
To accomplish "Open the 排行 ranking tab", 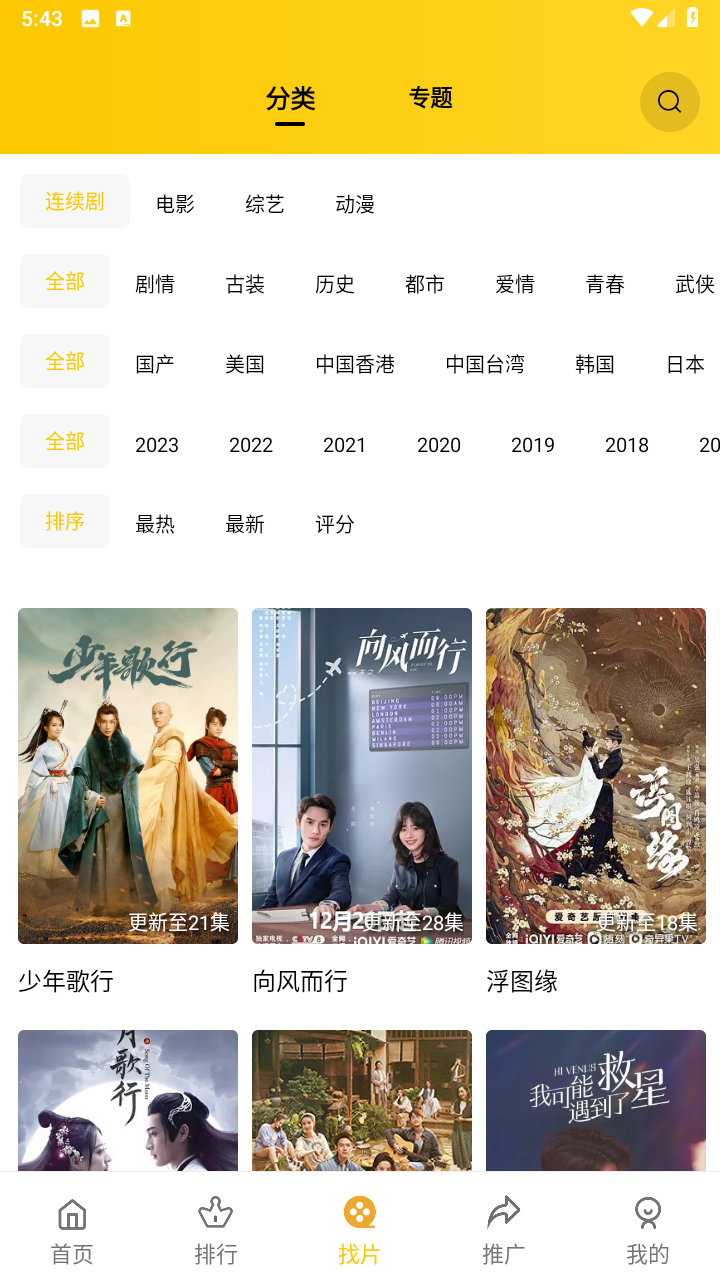I will 216,1231.
